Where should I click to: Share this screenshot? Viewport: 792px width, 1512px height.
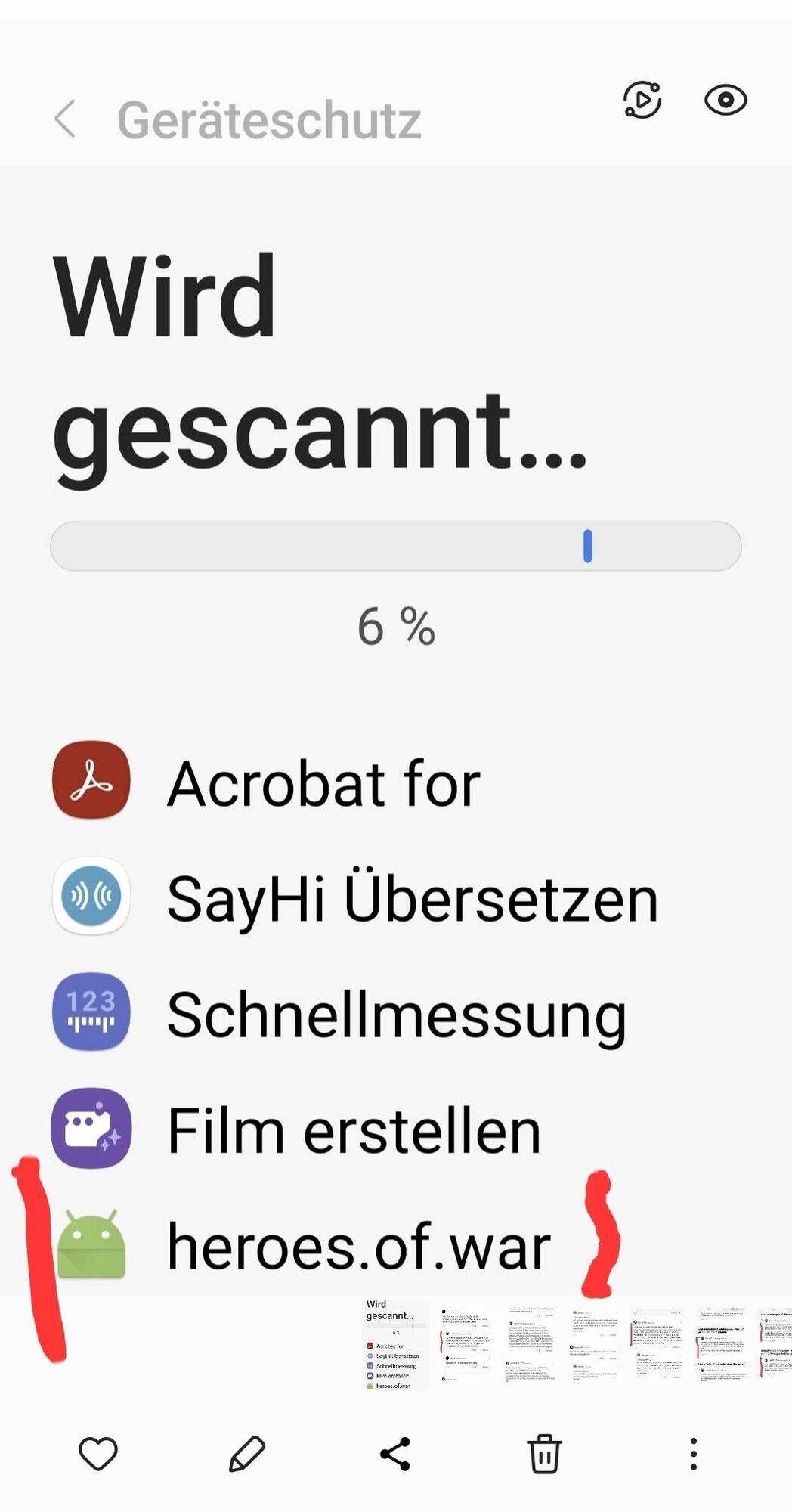394,1453
